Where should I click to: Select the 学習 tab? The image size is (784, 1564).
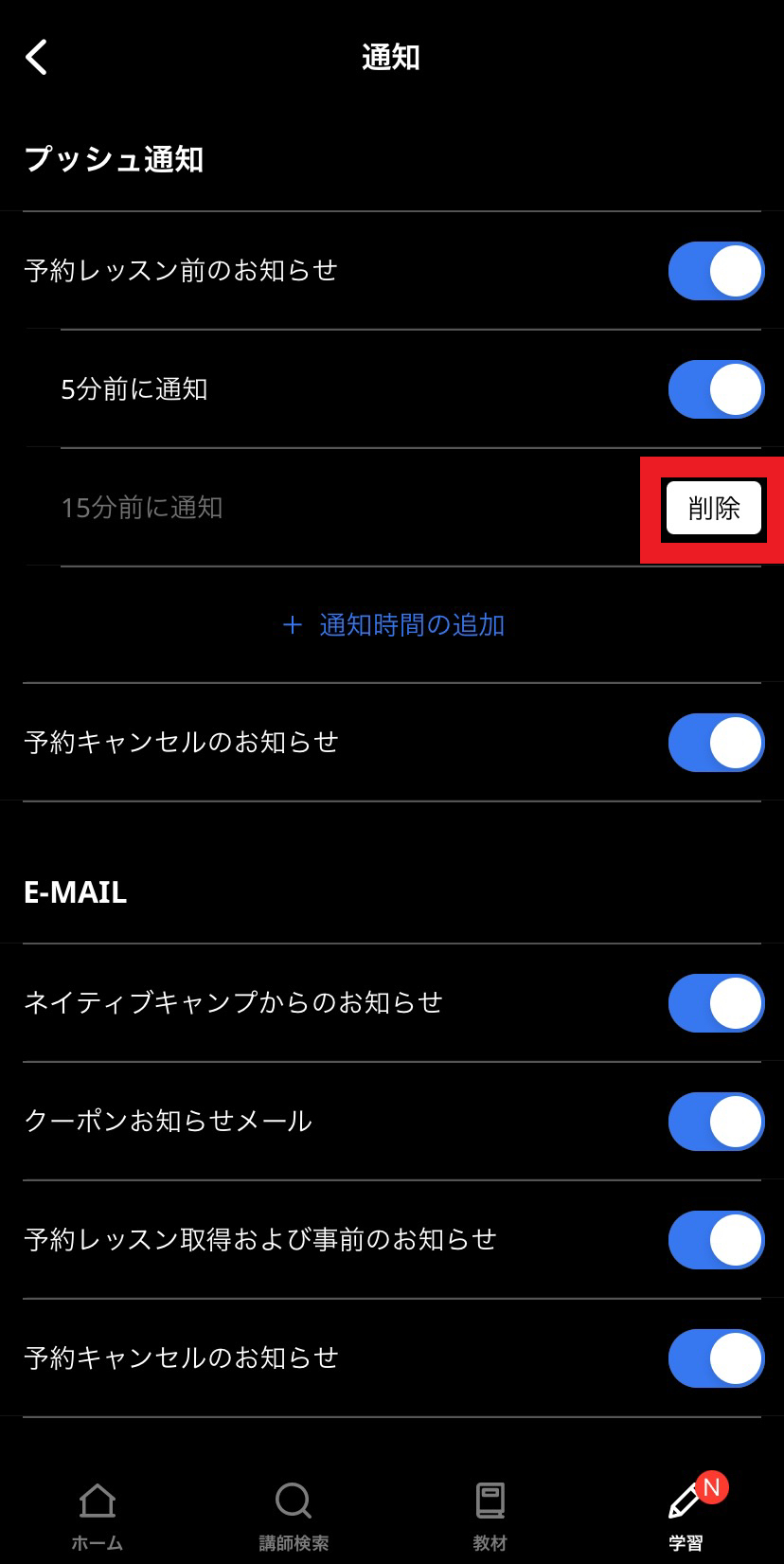(x=686, y=1517)
